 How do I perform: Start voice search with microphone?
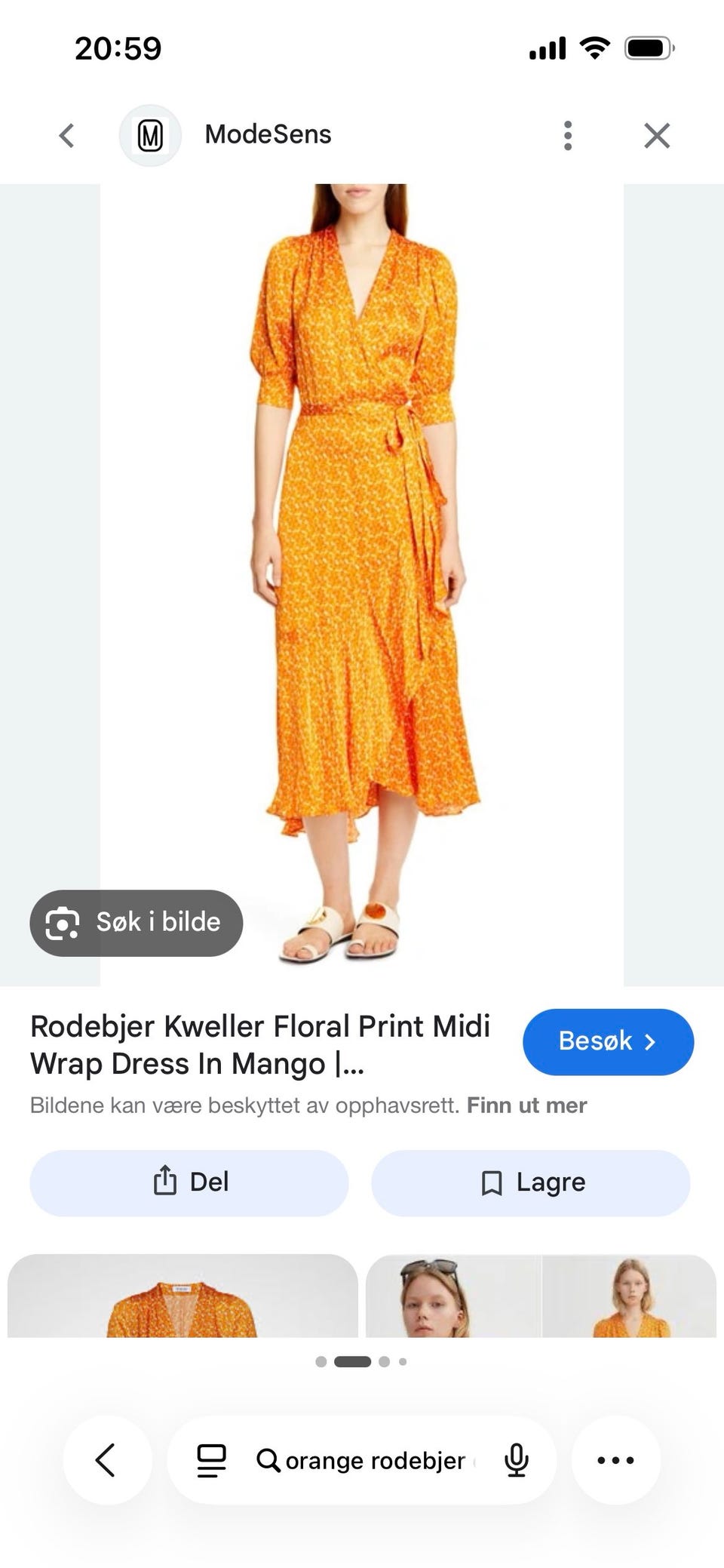(x=517, y=1460)
